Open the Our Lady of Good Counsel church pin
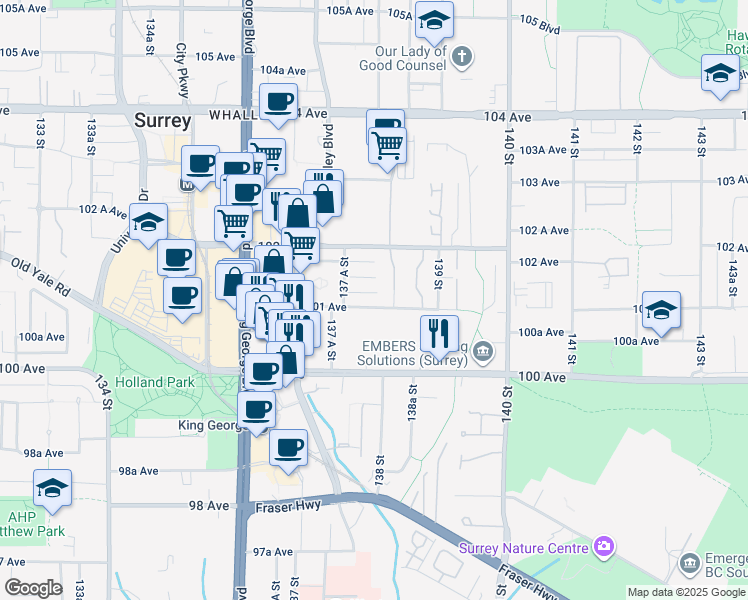Screen dimensions: 748x600 coord(462,57)
